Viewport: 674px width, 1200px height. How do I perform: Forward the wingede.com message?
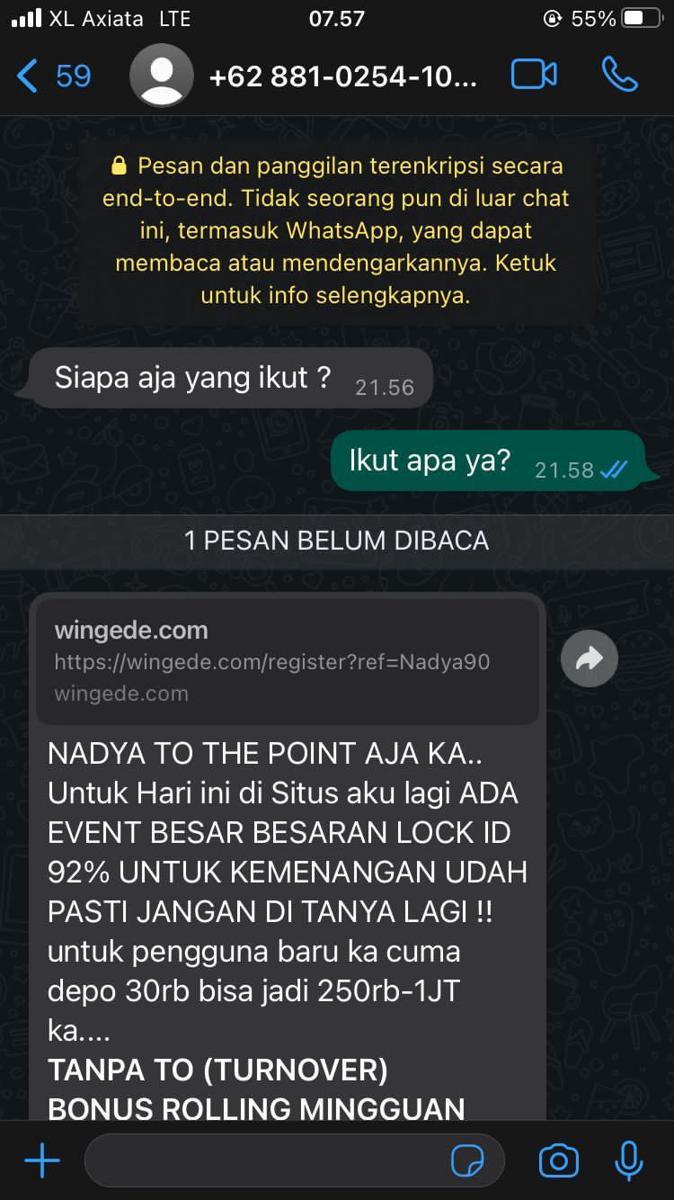[x=589, y=658]
